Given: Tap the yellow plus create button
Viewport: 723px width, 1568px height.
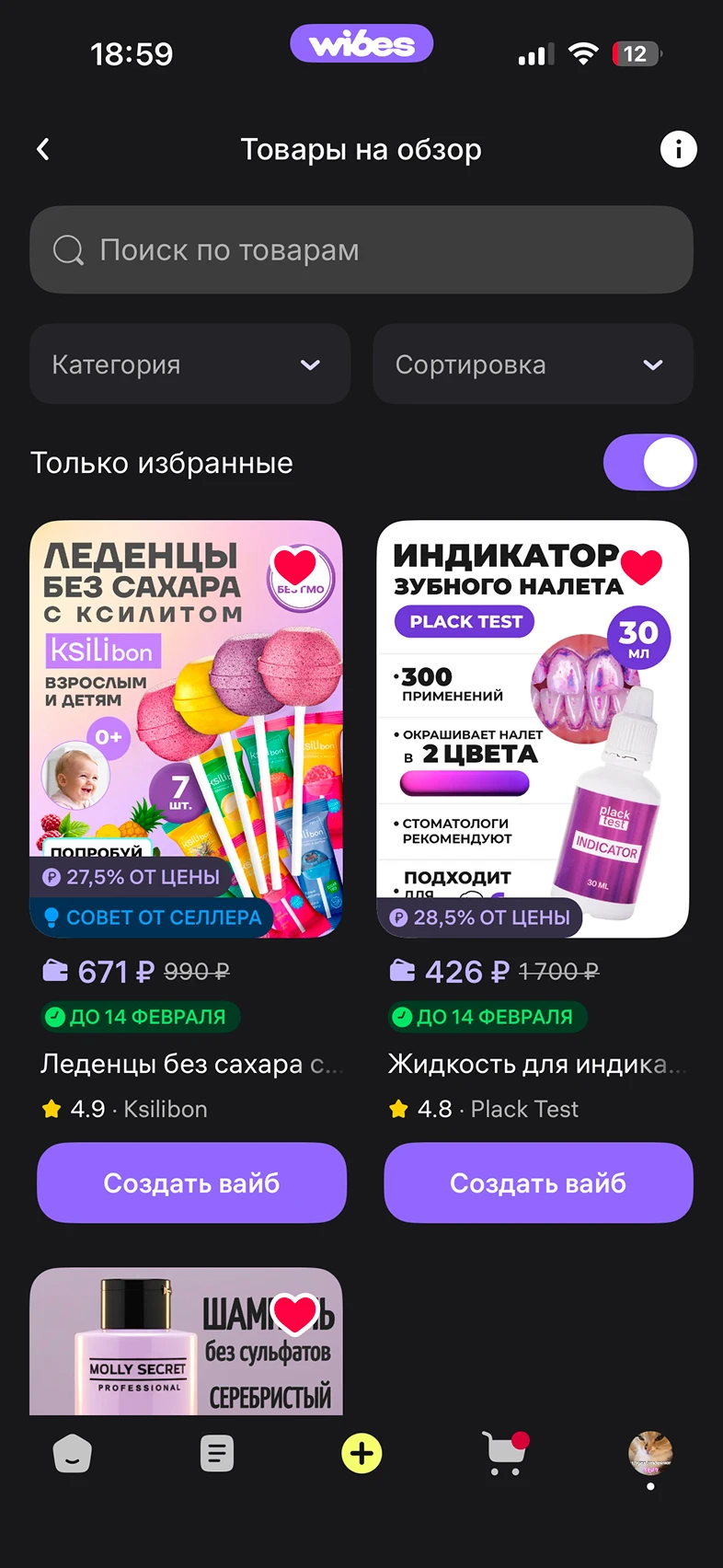Looking at the screenshot, I should (361, 1454).
